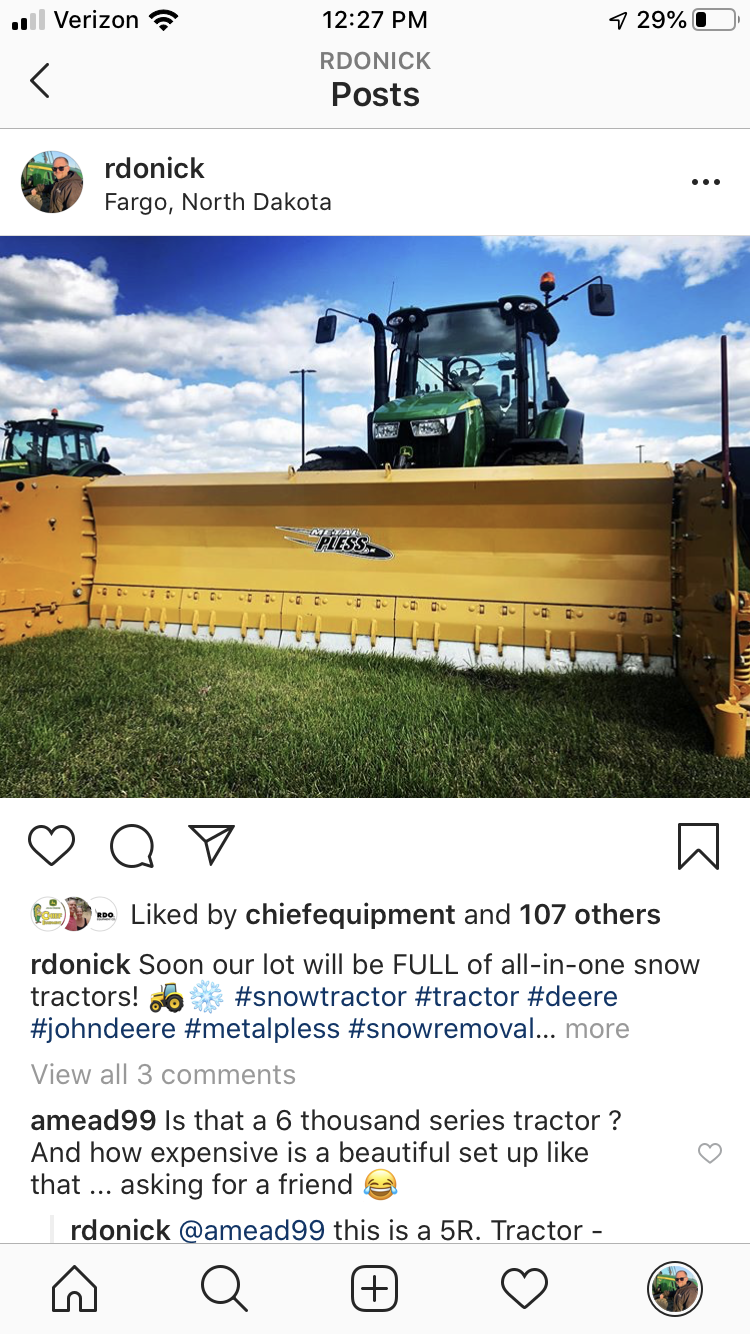Image resolution: width=750 pixels, height=1334 pixels.
Task: View chiefequipment's profile from likes
Action: [x=350, y=914]
